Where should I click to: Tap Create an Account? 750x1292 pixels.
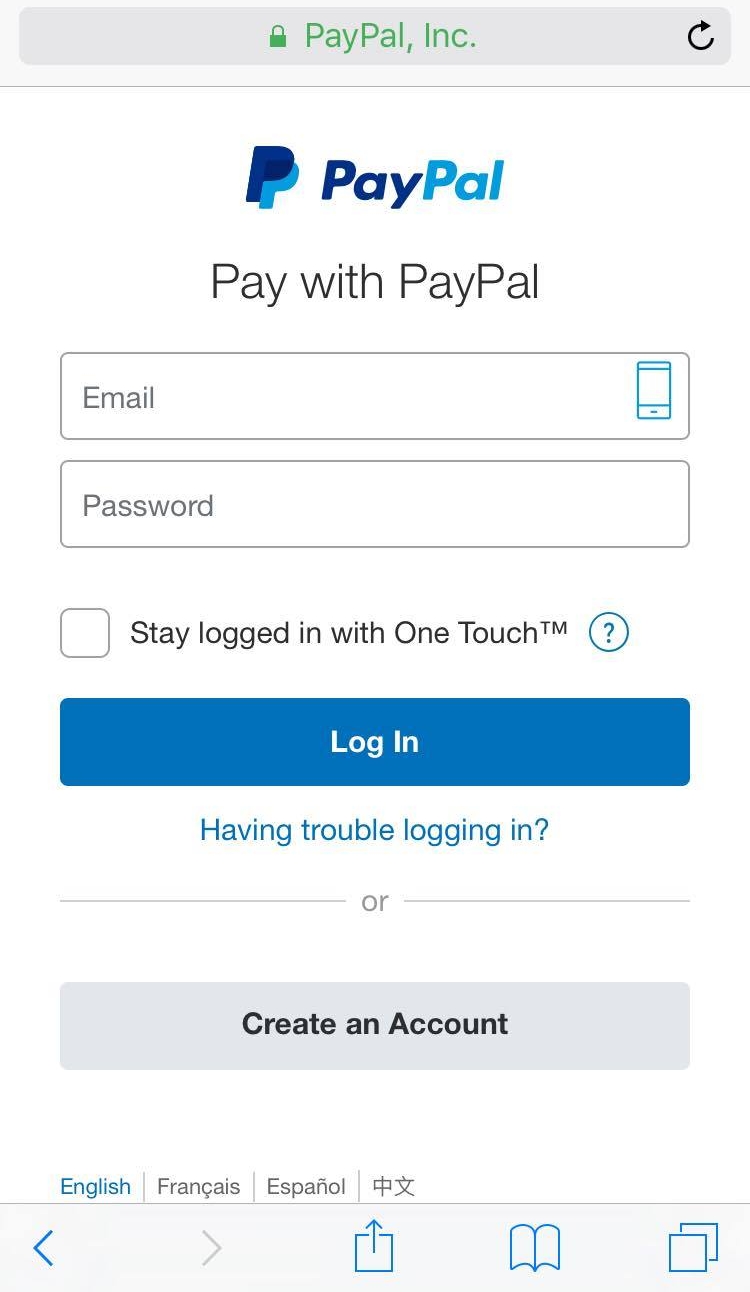375,1026
